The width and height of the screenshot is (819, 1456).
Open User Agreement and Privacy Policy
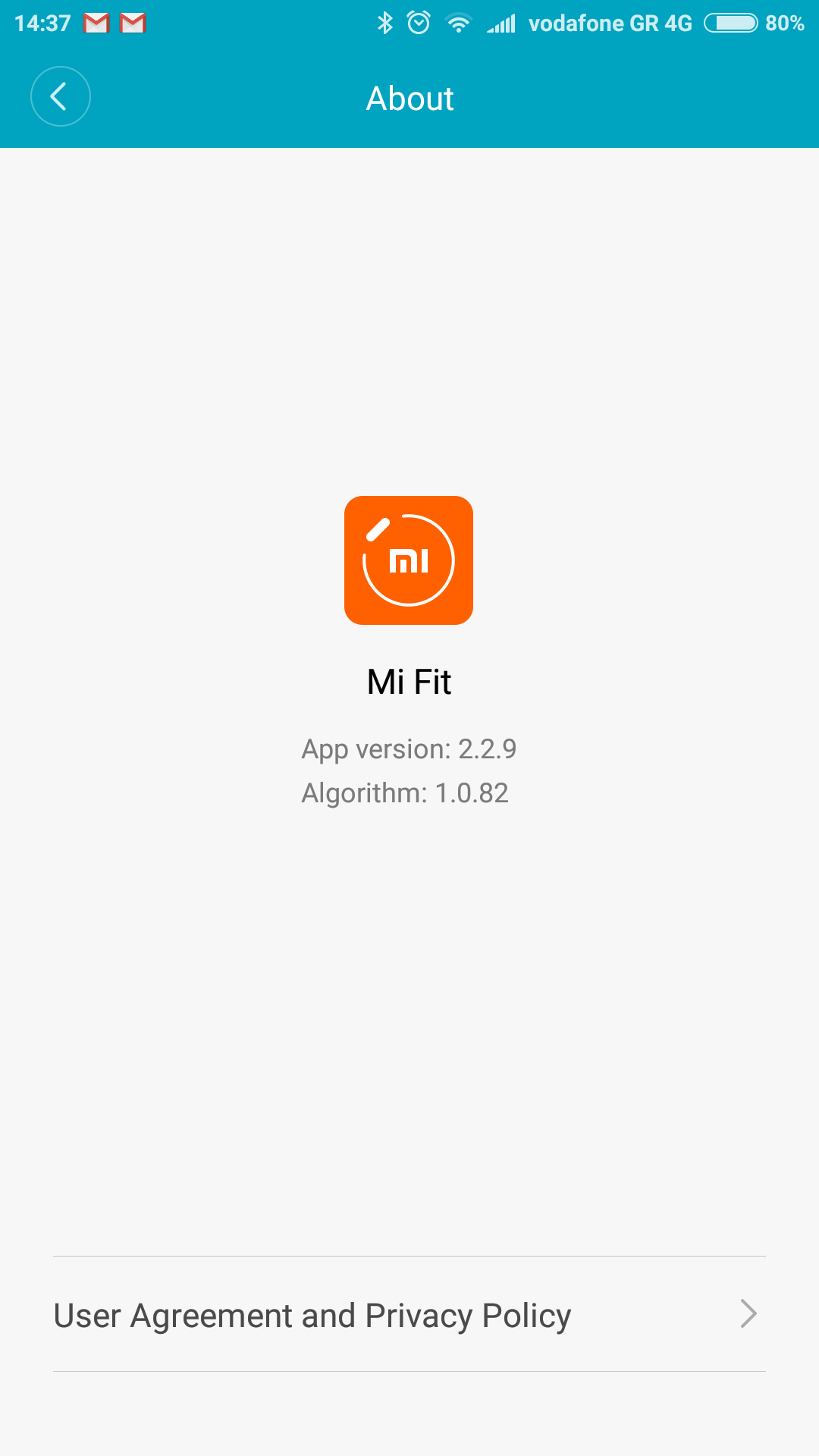point(409,1315)
